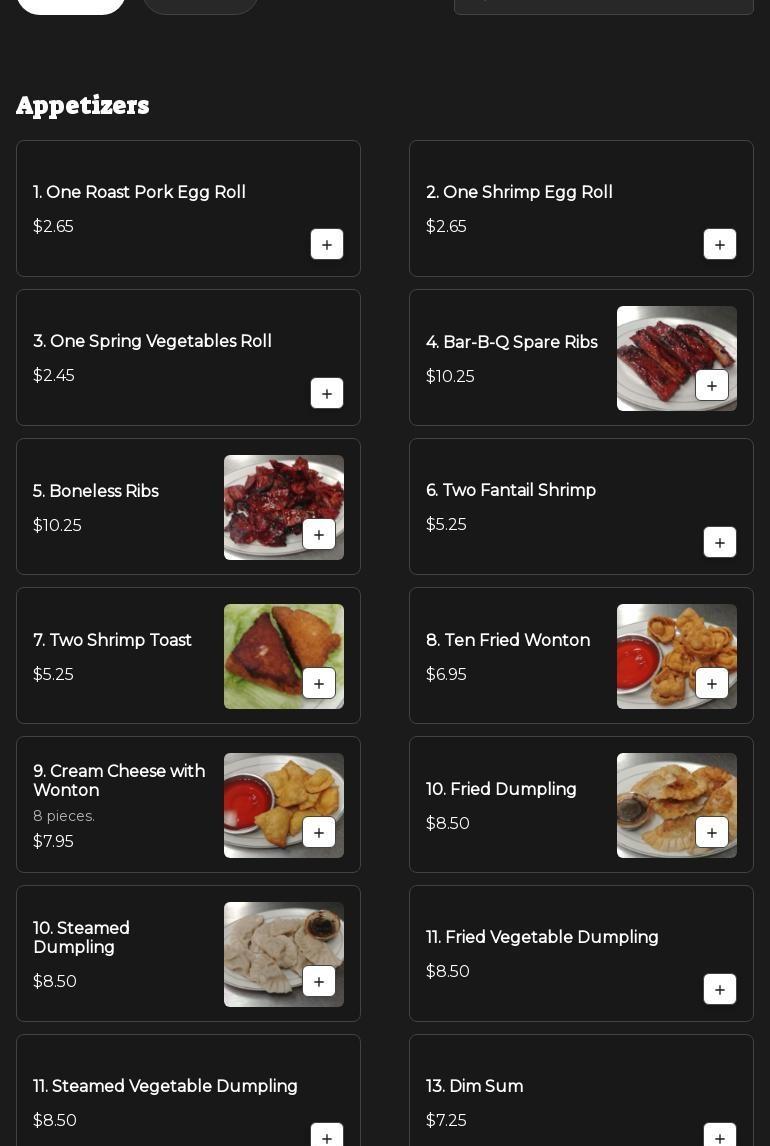
Task: Add Fried Vegetable Dumpling to order
Action: [x=720, y=990]
